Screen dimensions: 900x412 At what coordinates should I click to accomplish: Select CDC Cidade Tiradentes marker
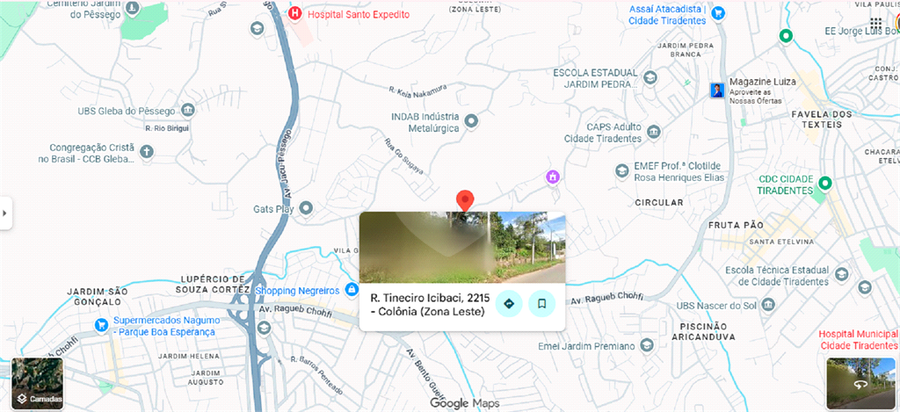coord(826,183)
